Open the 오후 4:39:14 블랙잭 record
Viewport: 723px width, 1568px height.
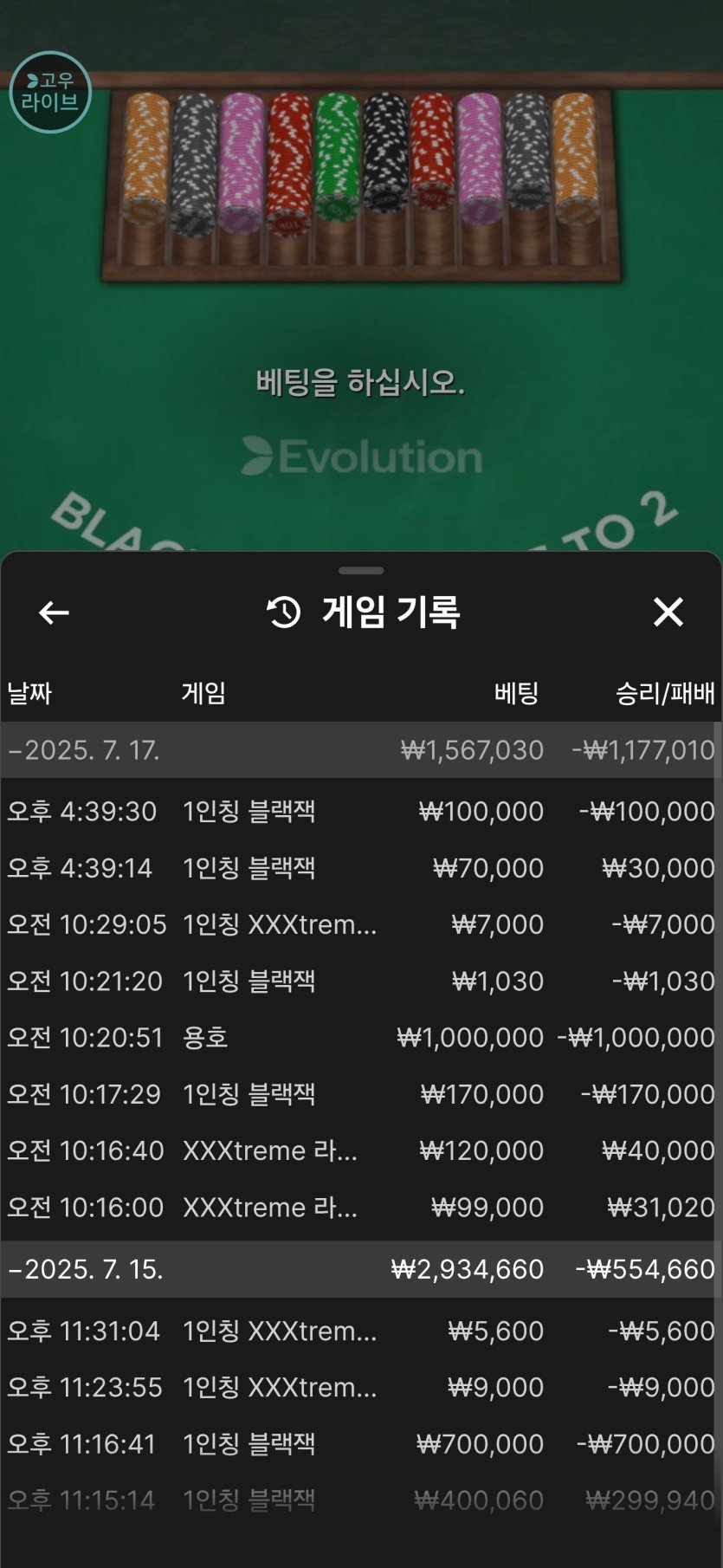click(360, 868)
